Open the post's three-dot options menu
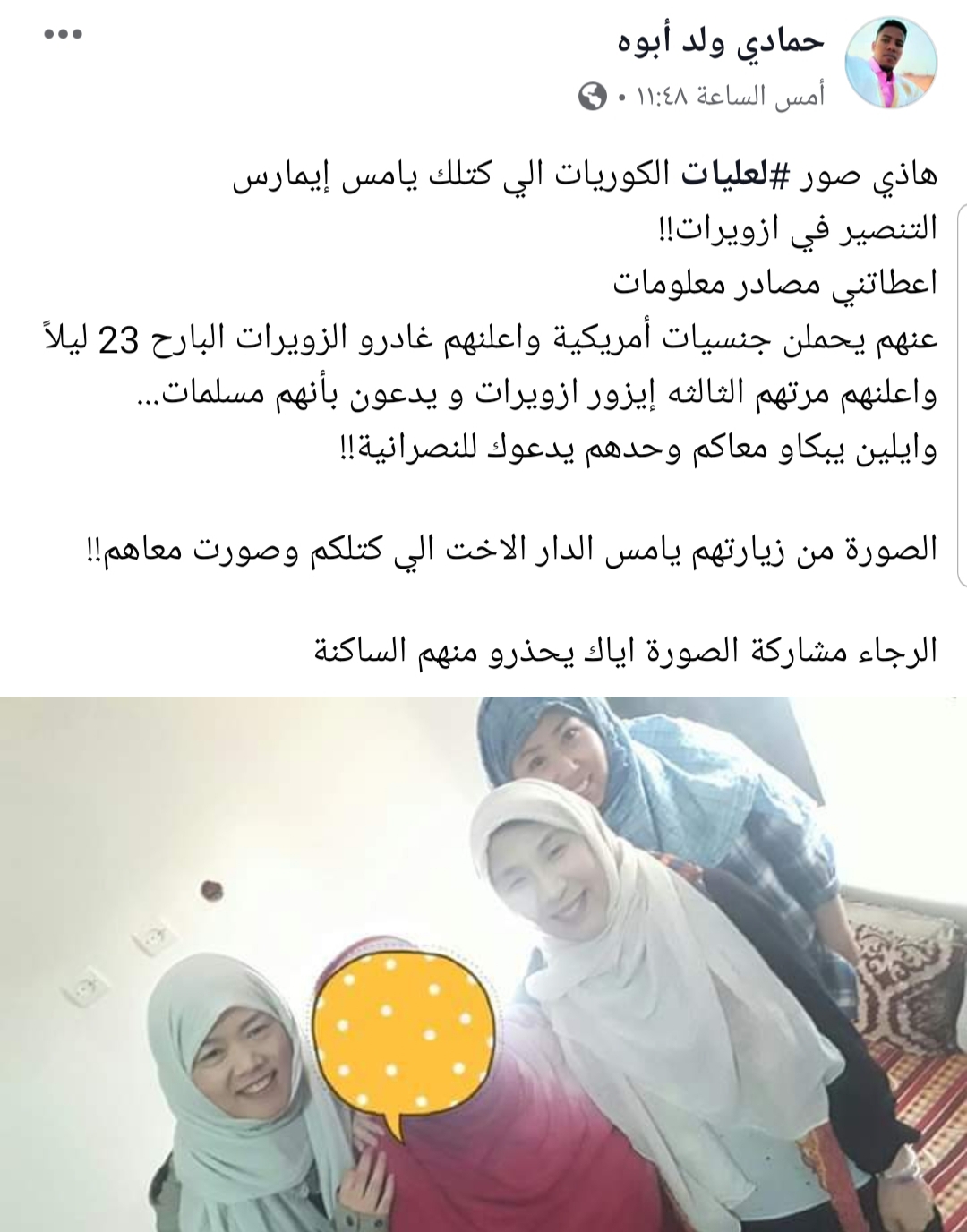The image size is (967, 1232). [63, 35]
